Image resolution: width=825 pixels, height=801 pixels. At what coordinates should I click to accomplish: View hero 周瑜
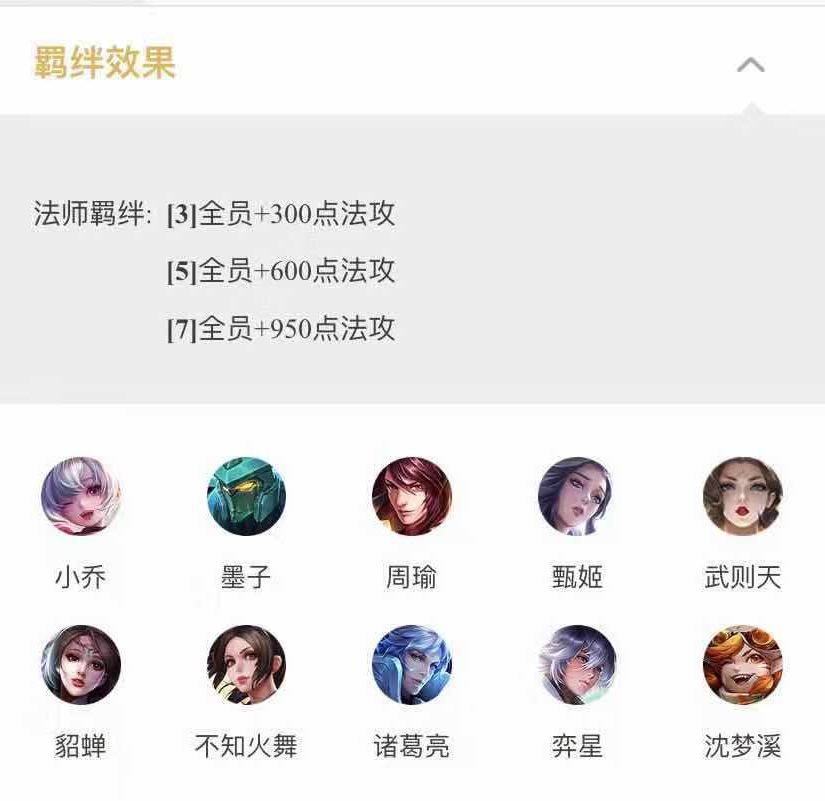click(x=411, y=497)
